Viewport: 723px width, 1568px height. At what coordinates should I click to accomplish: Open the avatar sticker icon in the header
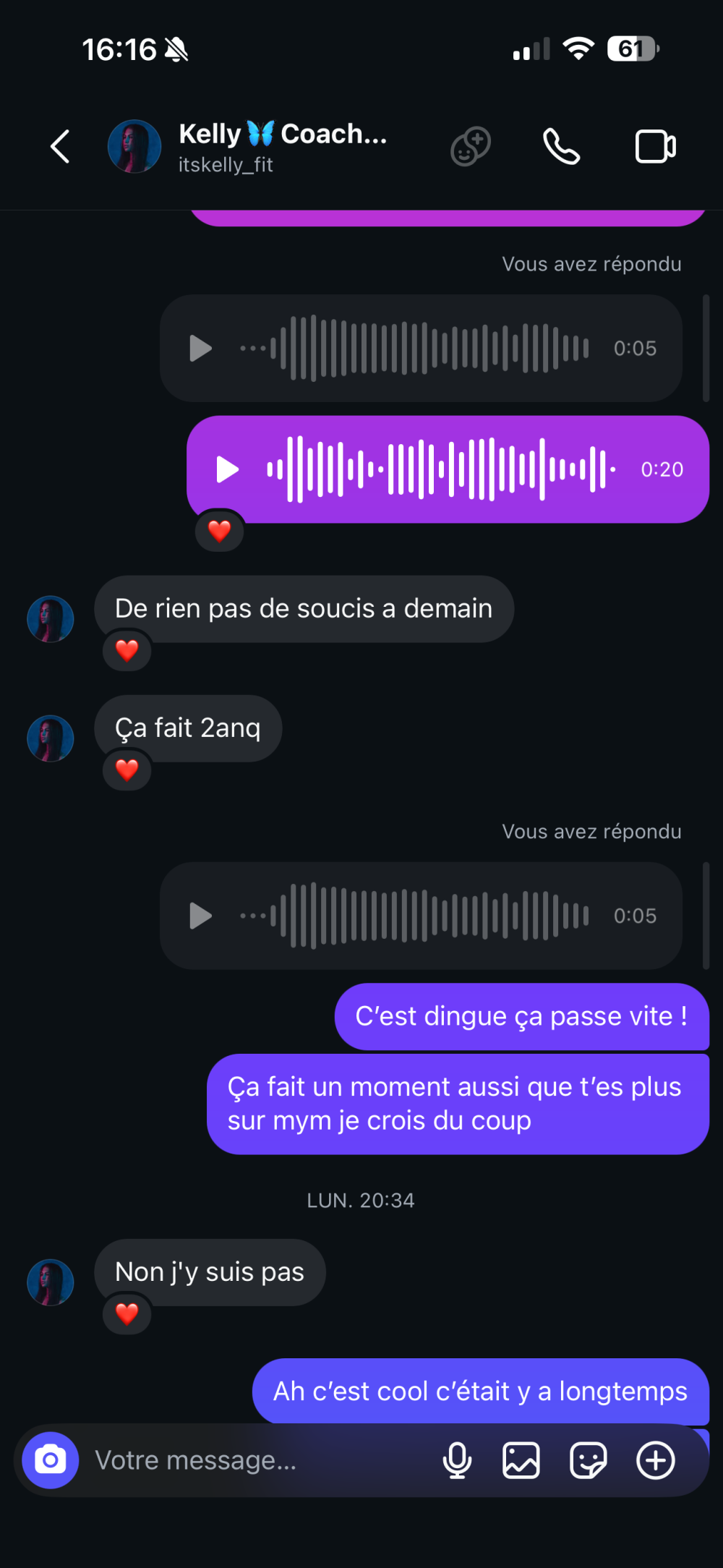(x=471, y=147)
